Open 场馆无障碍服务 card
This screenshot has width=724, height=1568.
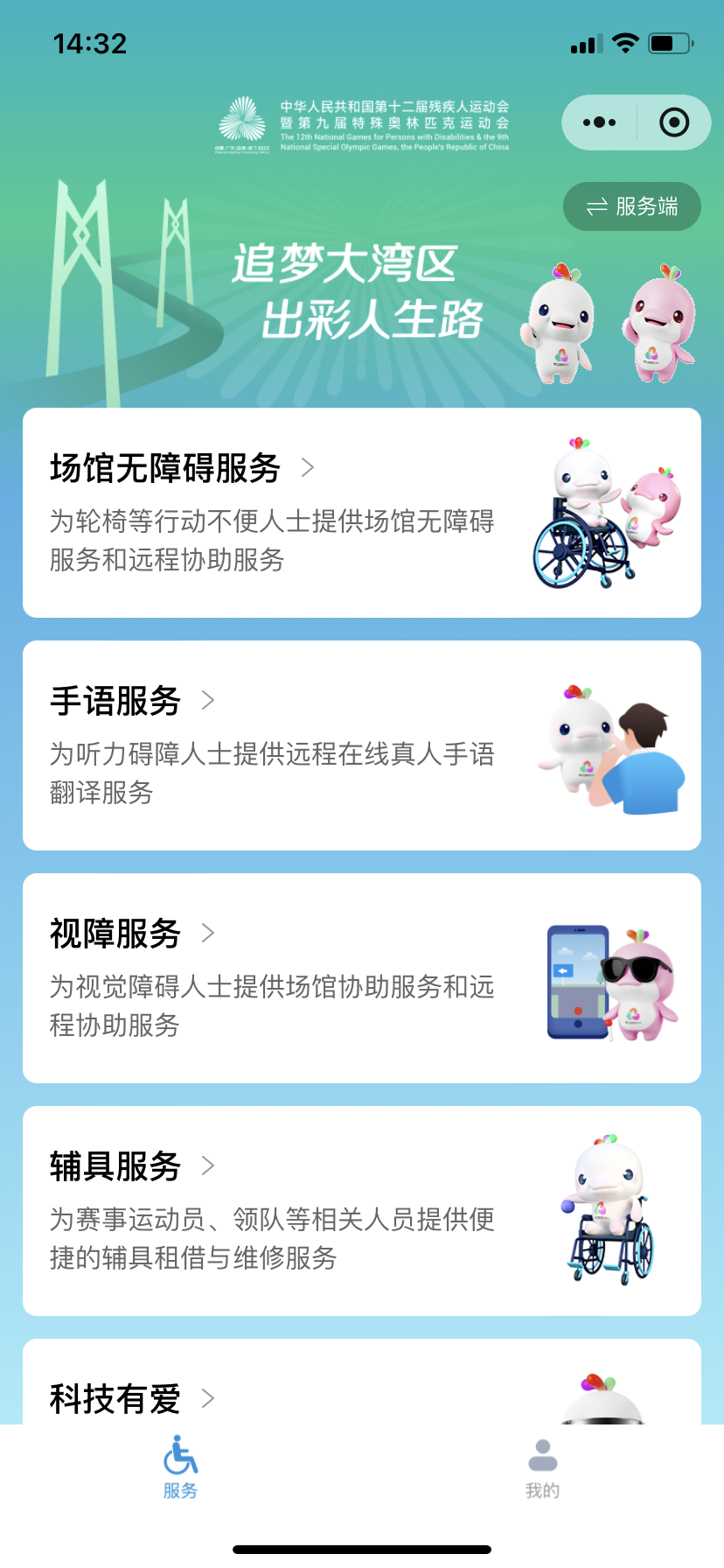click(x=361, y=513)
